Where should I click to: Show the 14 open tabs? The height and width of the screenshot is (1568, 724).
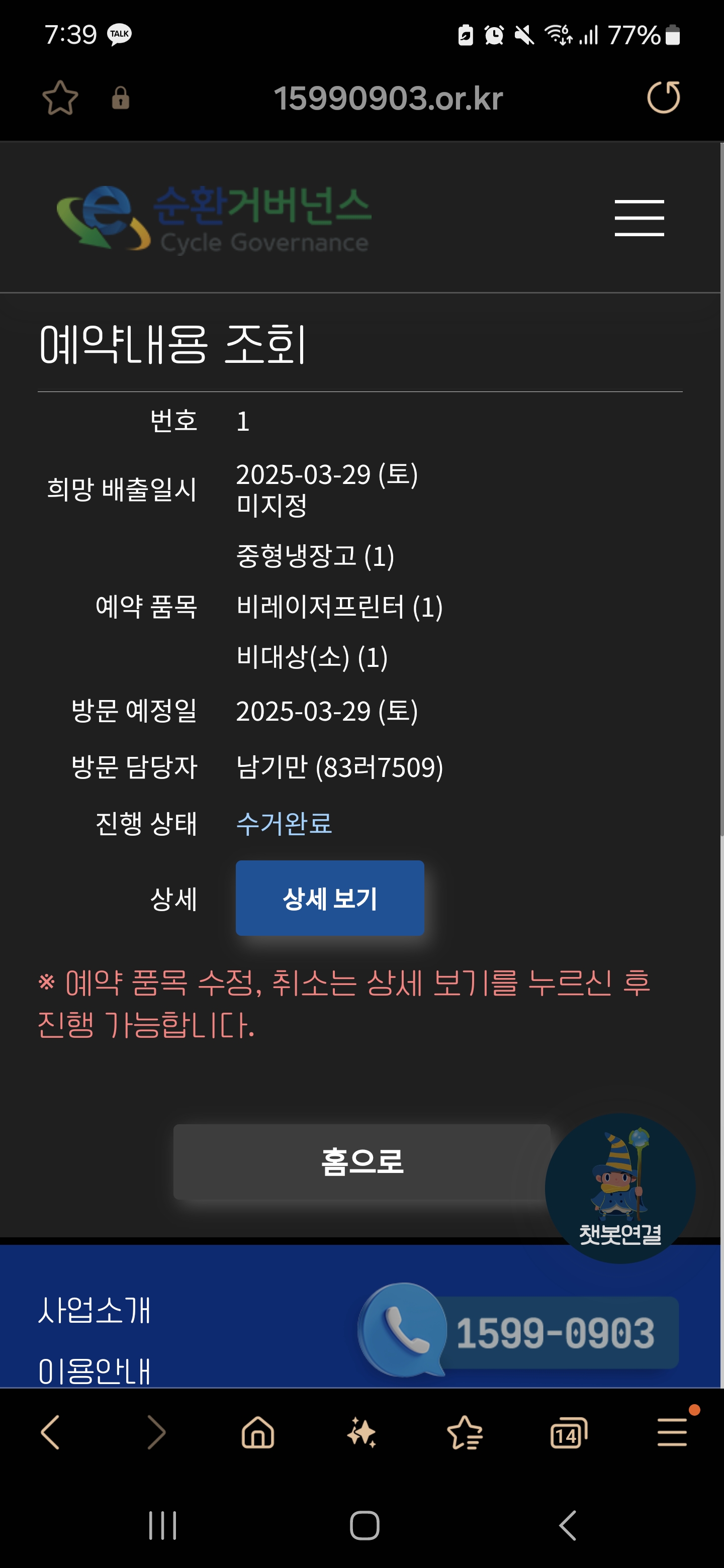tap(568, 1433)
